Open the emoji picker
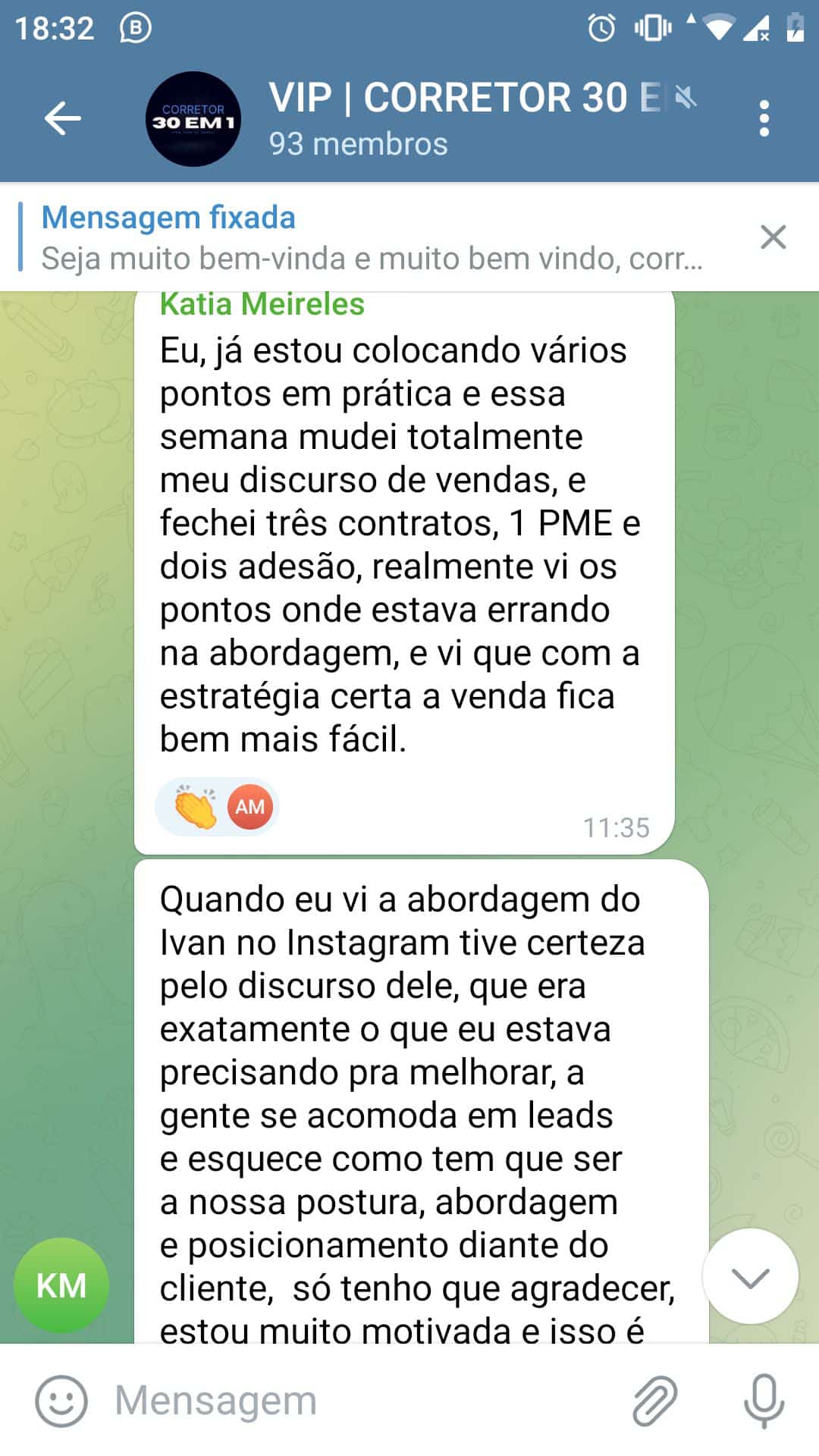Screen dimensions: 819x1456 pos(61,1401)
